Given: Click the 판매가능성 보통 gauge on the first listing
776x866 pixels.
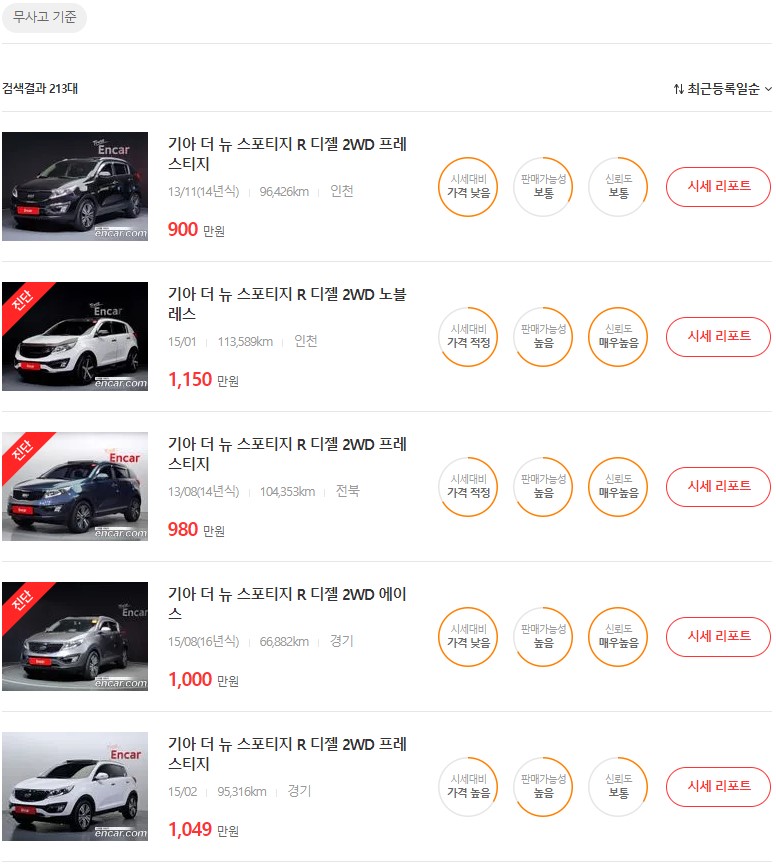Looking at the screenshot, I should (542, 187).
